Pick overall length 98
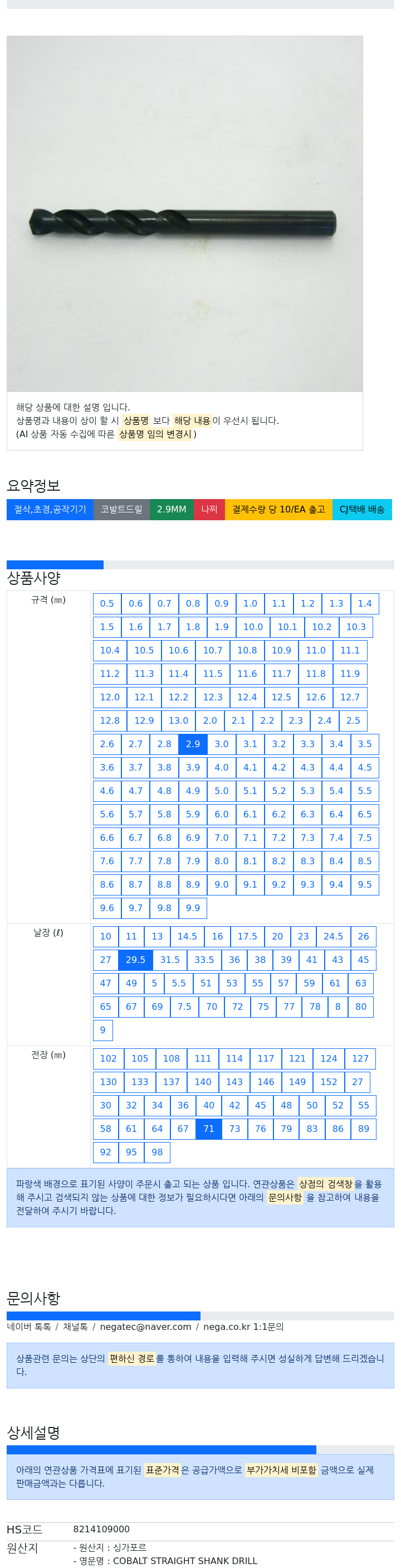Image resolution: width=401 pixels, height=1568 pixels. pyautogui.click(x=157, y=1151)
